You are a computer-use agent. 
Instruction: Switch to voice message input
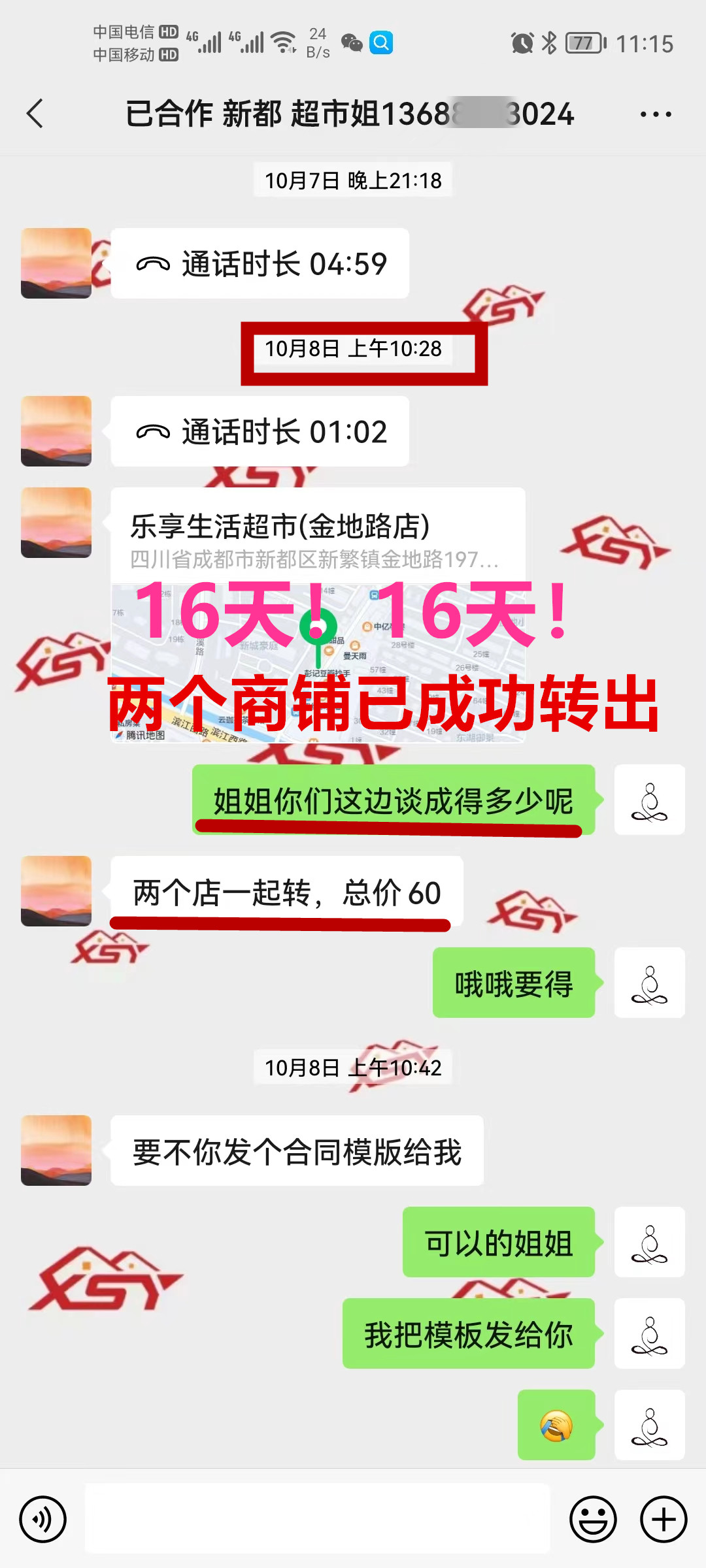pyautogui.click(x=43, y=1519)
